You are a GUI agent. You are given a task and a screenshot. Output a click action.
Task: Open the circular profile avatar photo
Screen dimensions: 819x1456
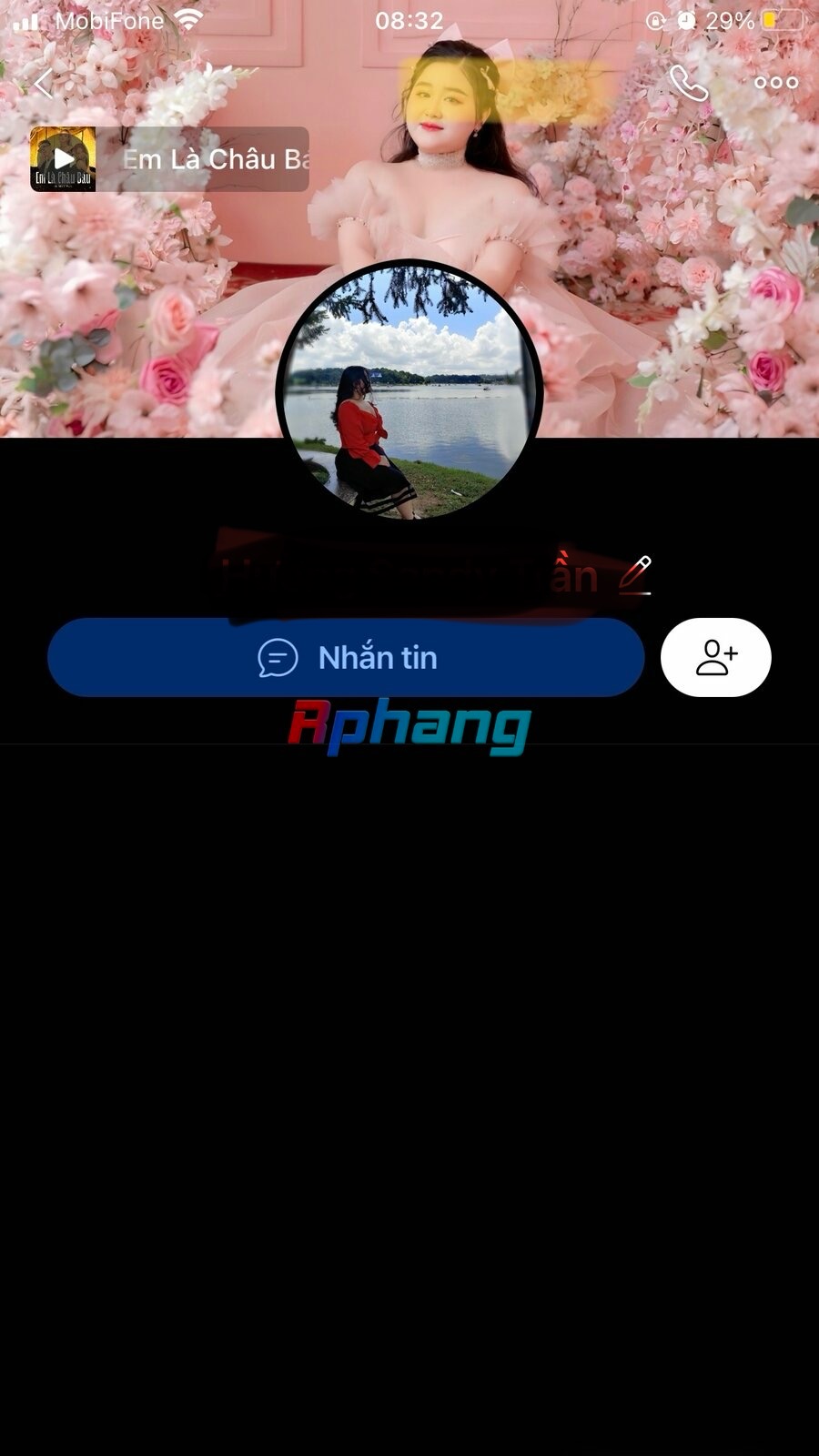point(409,392)
